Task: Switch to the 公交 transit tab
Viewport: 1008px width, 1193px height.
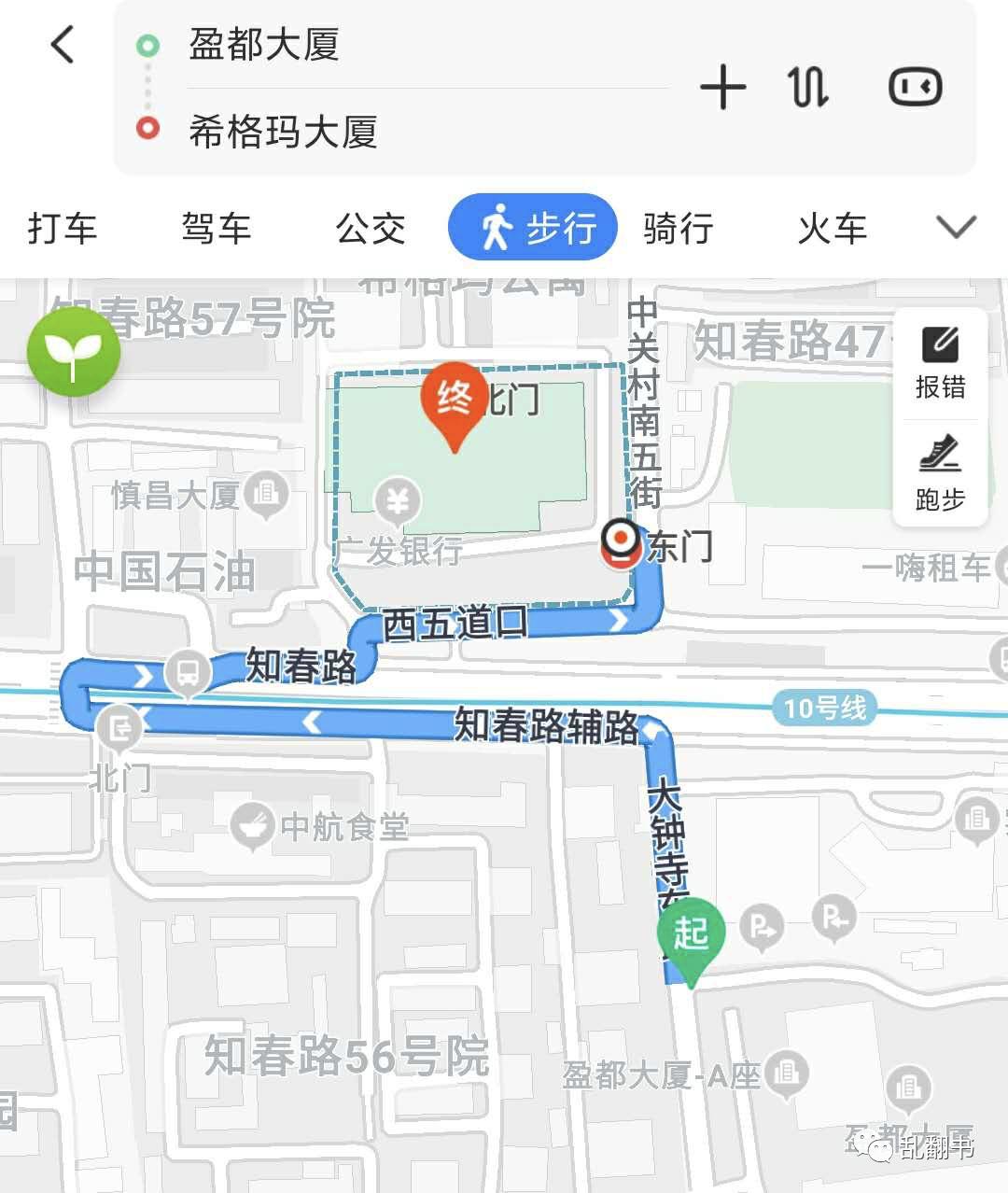Action: [371, 227]
